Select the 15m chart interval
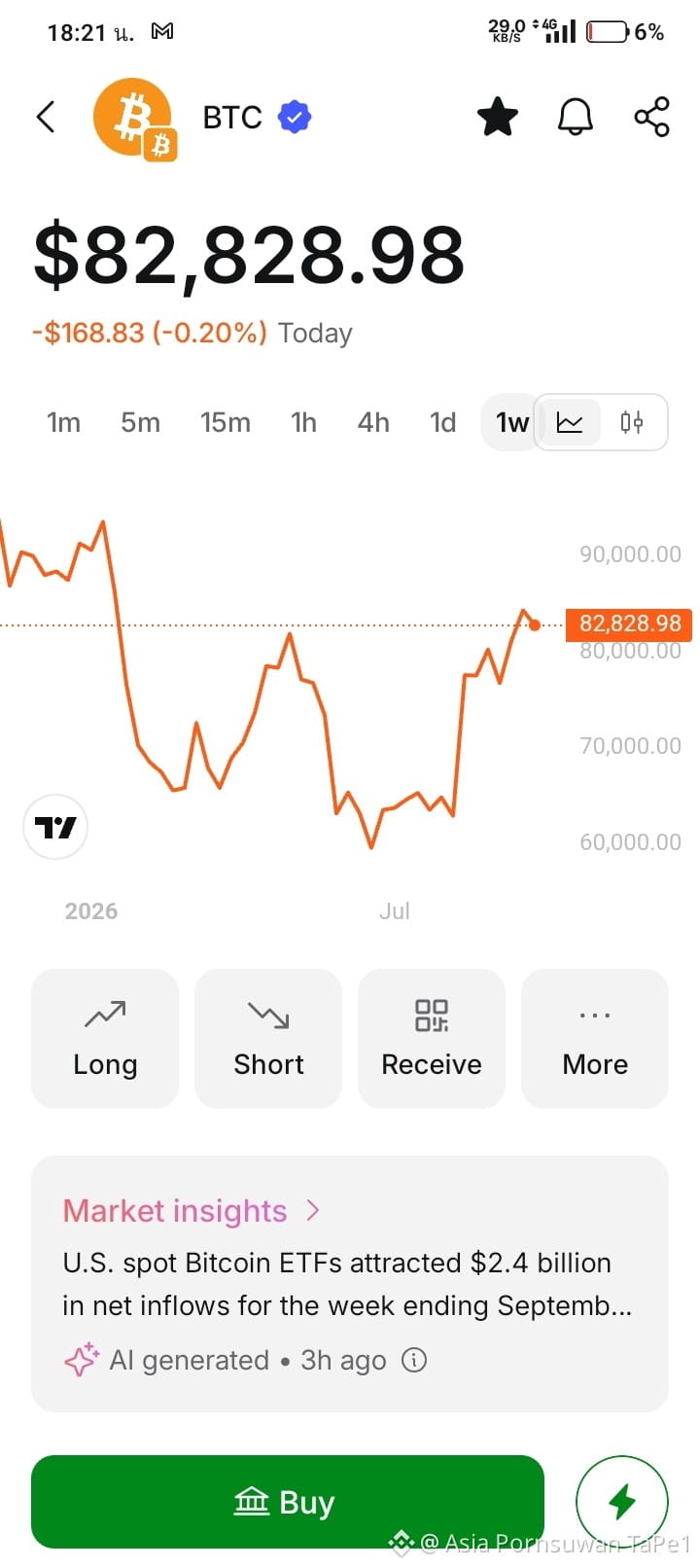700x1568 pixels. tap(226, 422)
